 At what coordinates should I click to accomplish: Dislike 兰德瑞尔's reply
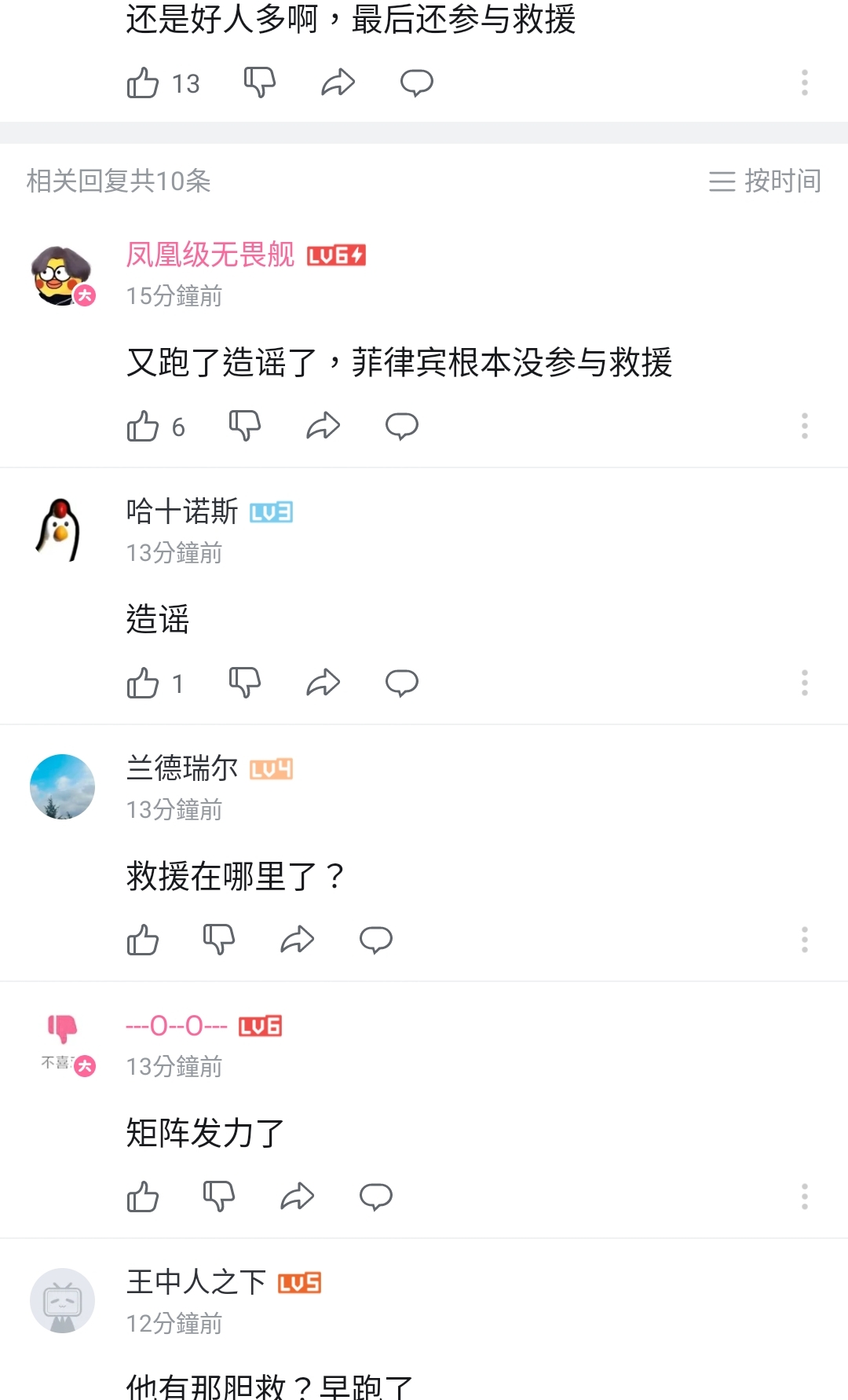[219, 940]
